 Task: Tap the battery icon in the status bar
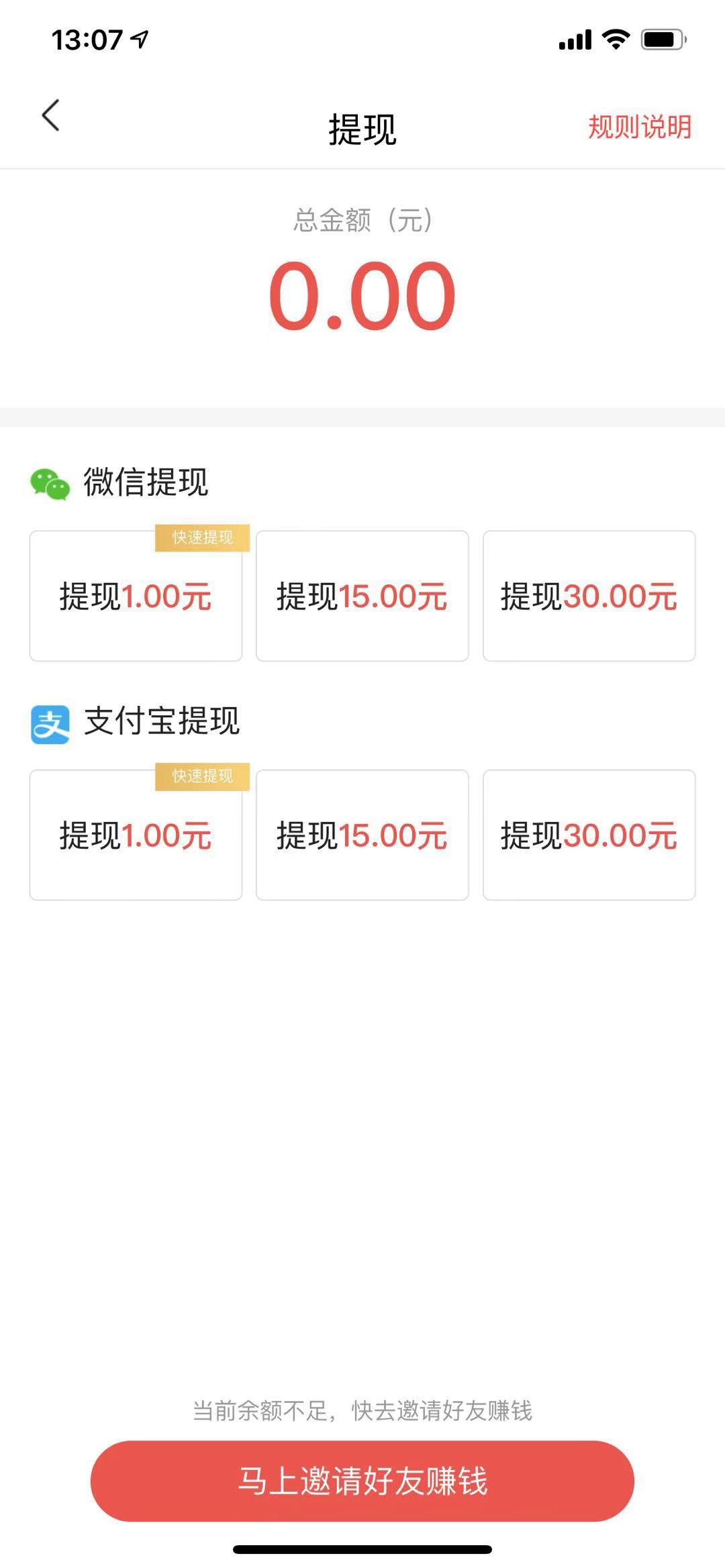tap(661, 40)
